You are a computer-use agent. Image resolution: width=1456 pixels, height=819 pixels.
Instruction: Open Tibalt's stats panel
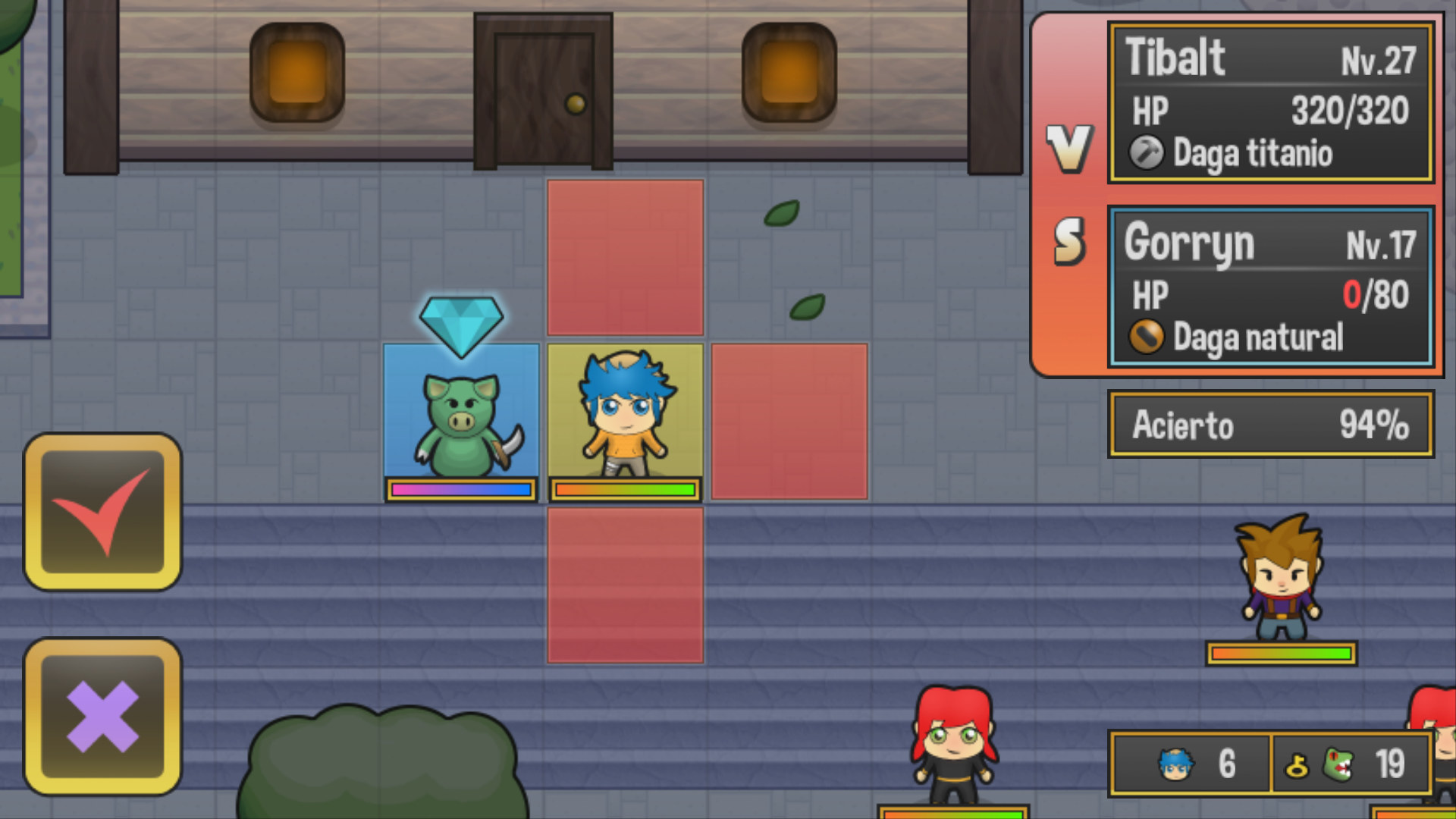point(1270,102)
